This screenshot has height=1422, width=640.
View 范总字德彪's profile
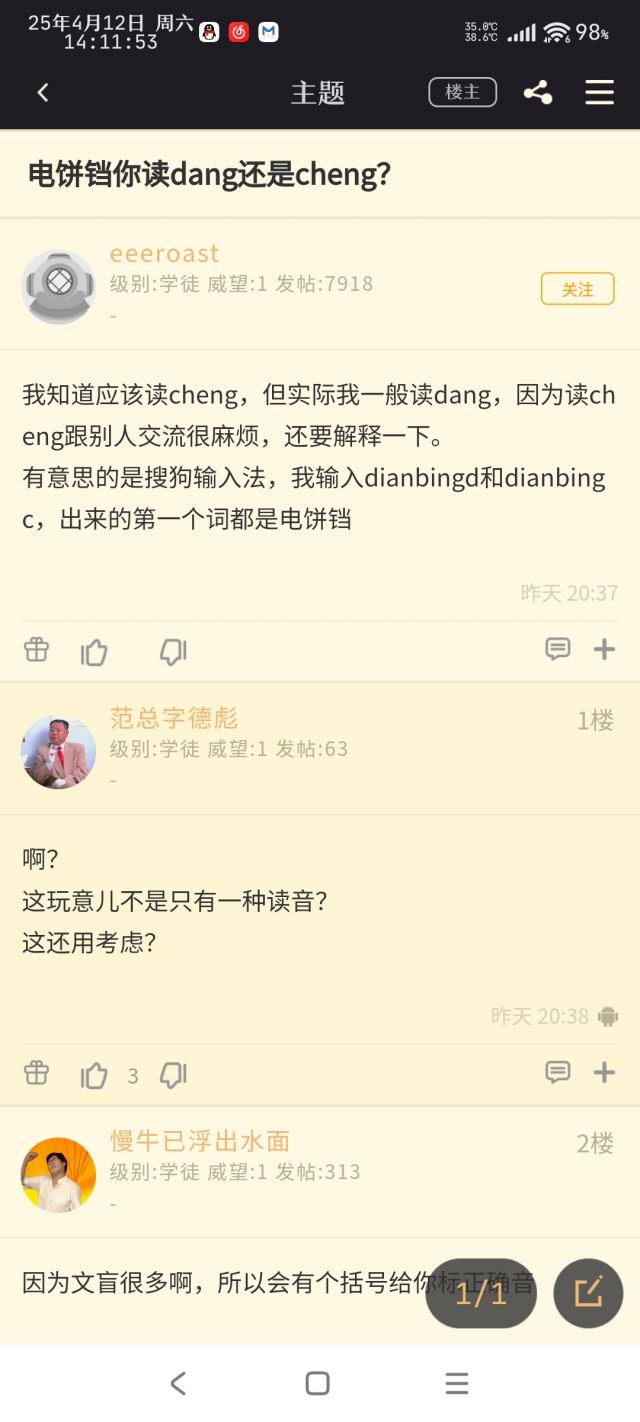[58, 752]
